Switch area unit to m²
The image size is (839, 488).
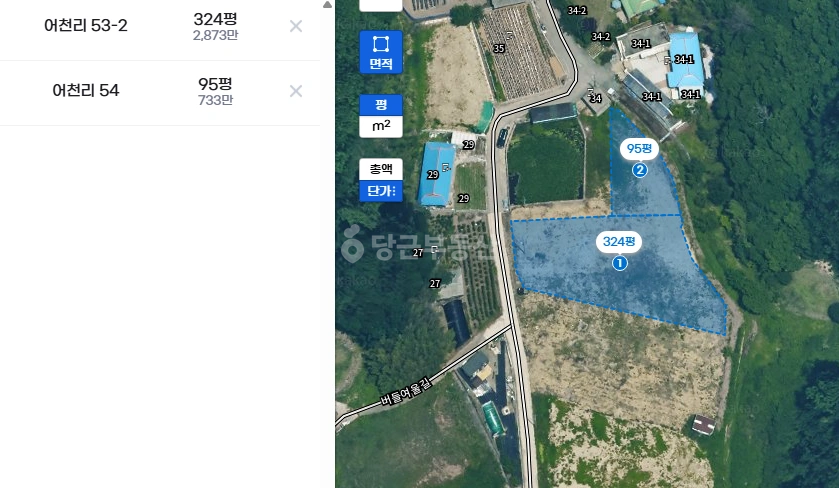[x=380, y=127]
